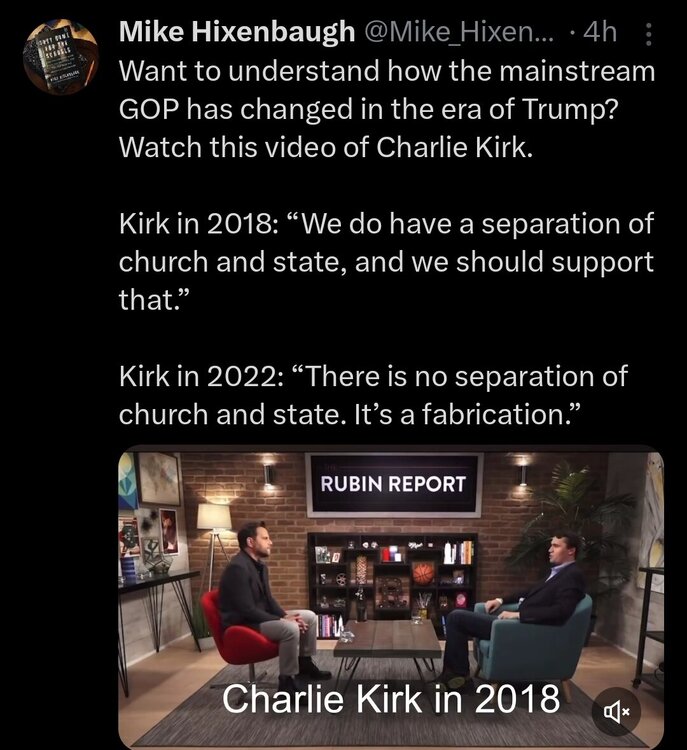Open the tweet's overflow menu
Screen dimensions: 687x750
[647, 34]
